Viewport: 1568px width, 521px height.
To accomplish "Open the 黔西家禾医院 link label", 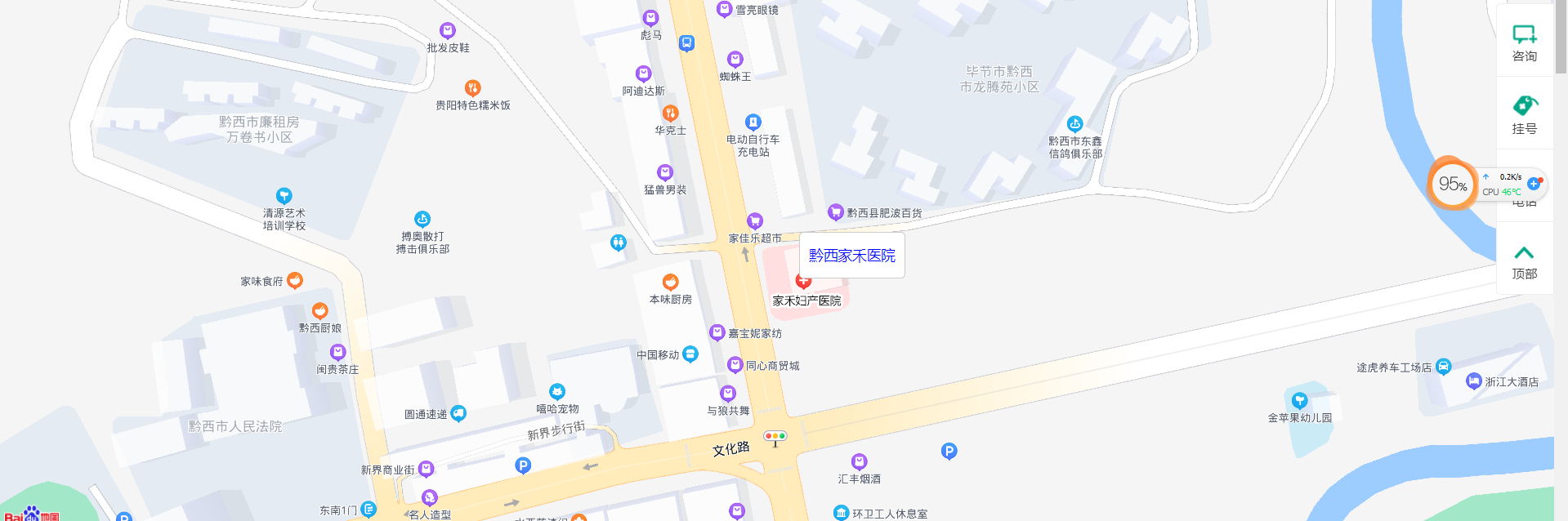I will tap(851, 256).
